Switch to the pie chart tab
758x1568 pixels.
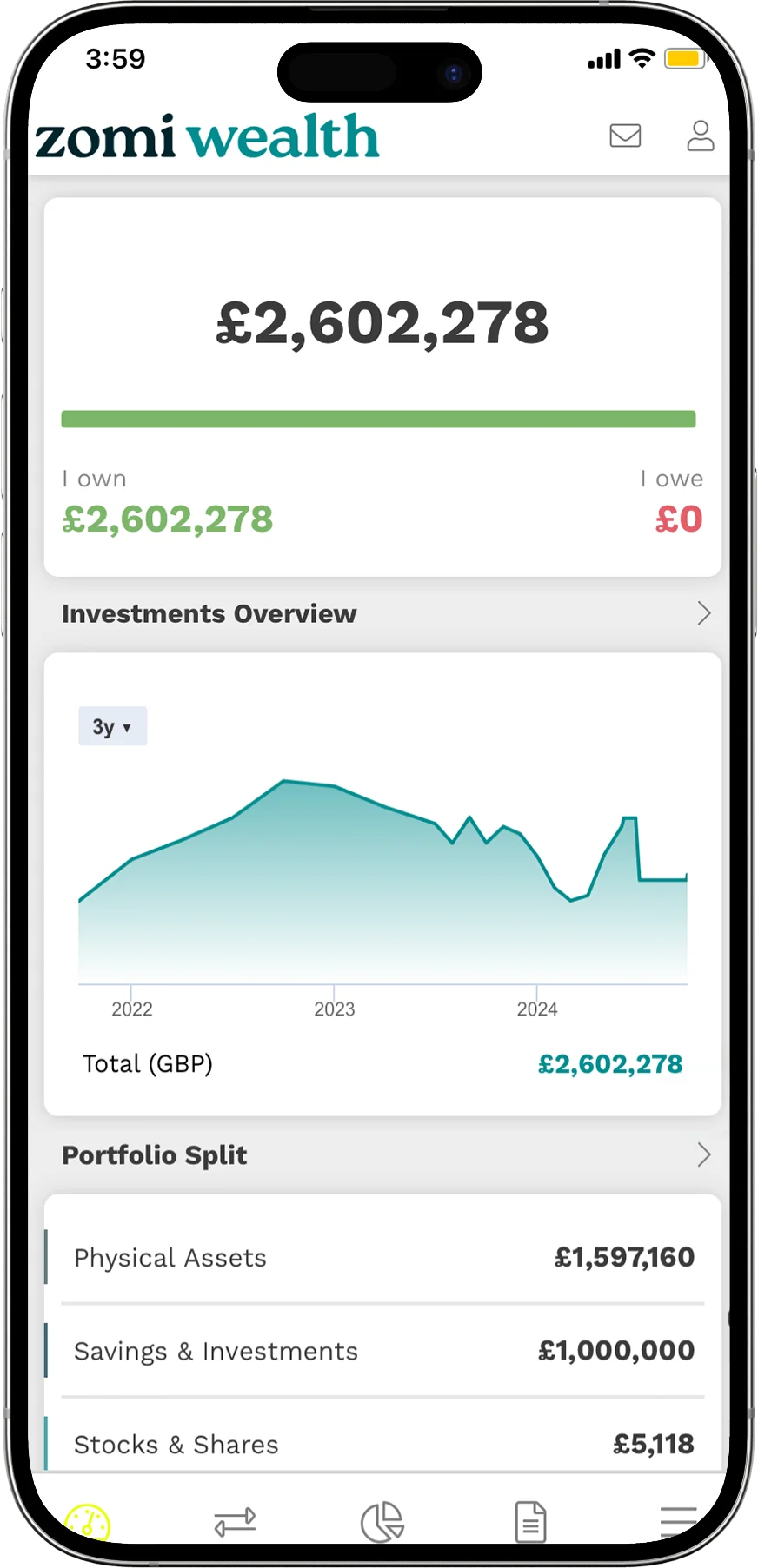(382, 1522)
